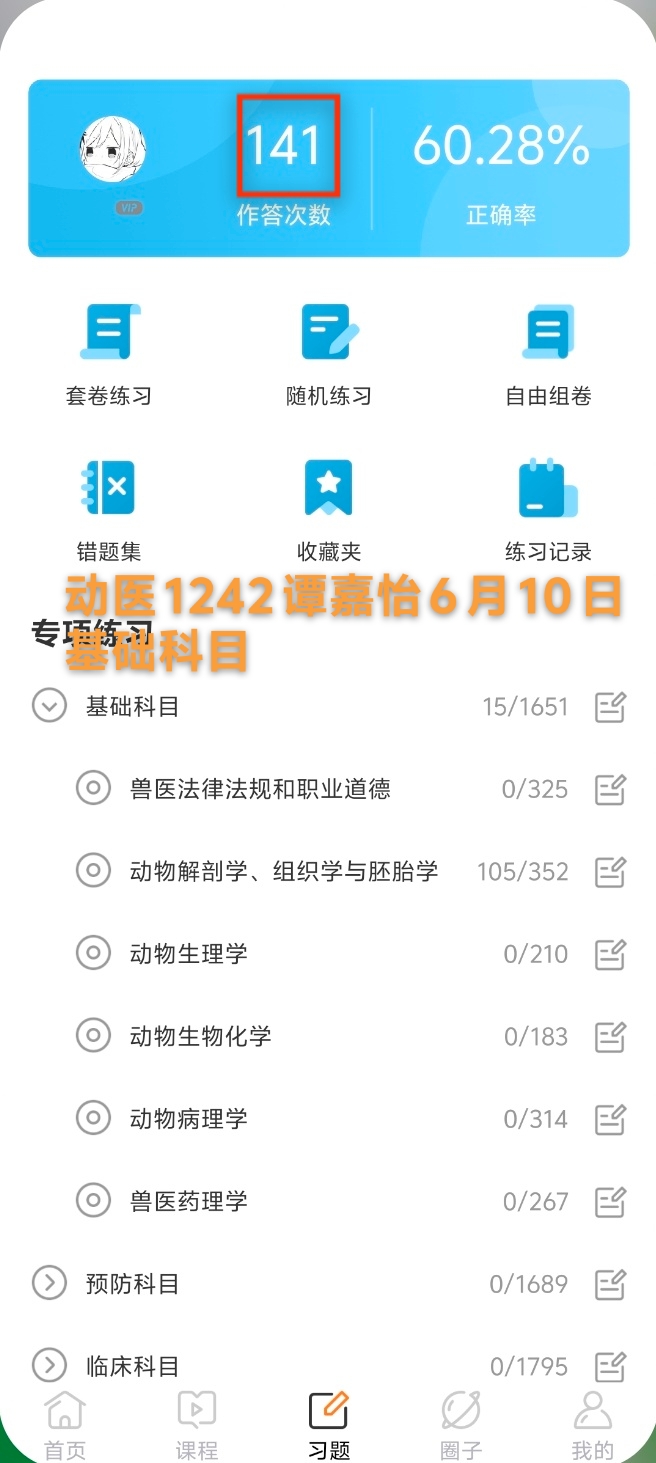Open 动物解剖学、组织学与胚胎学 practice
The width and height of the screenshot is (656, 1463).
click(328, 871)
